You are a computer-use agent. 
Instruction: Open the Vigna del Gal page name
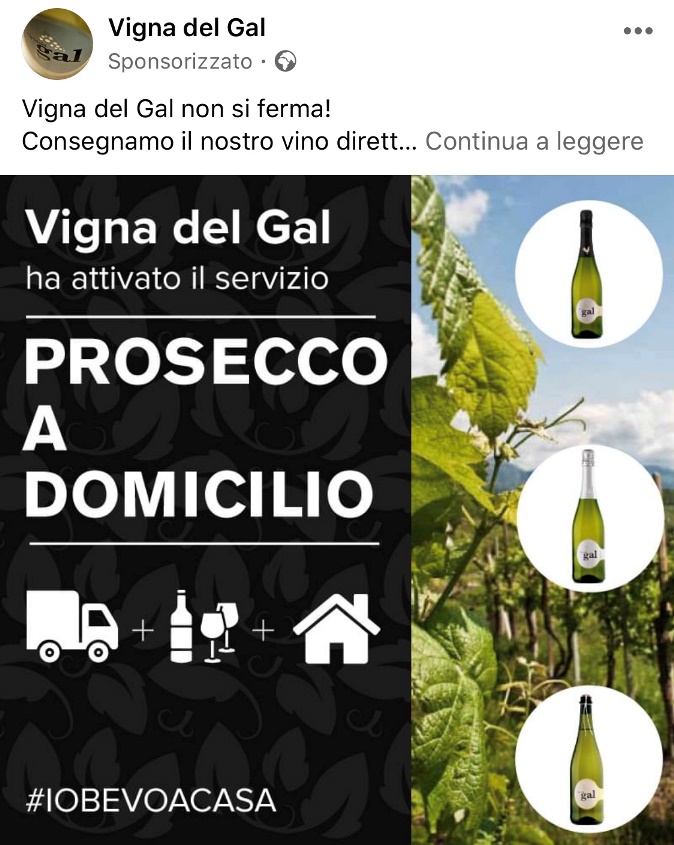click(x=187, y=28)
